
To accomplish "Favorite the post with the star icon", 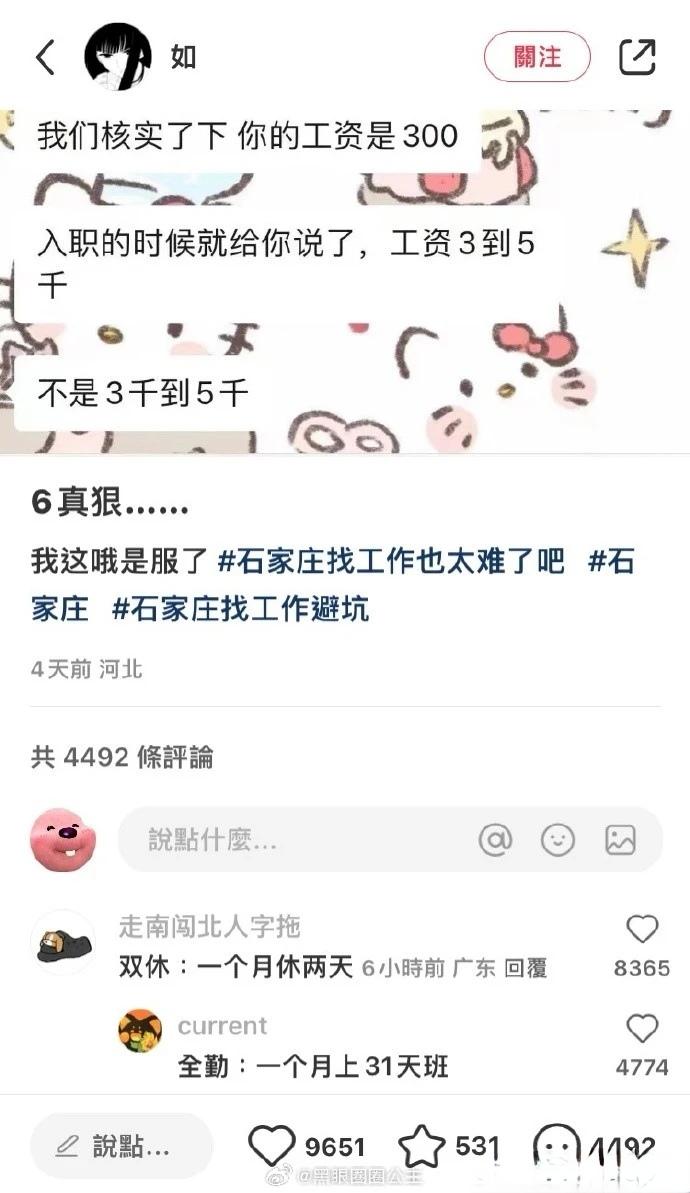I will point(421,1146).
